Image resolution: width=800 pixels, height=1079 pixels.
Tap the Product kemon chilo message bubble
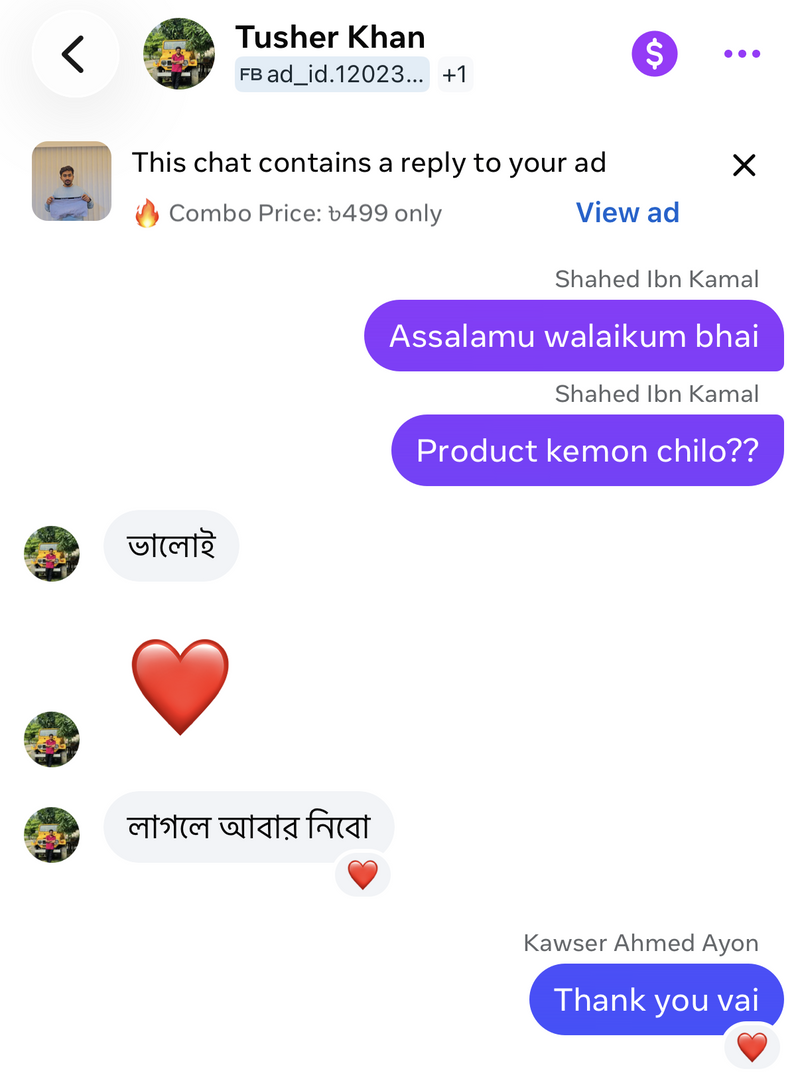[x=587, y=450]
